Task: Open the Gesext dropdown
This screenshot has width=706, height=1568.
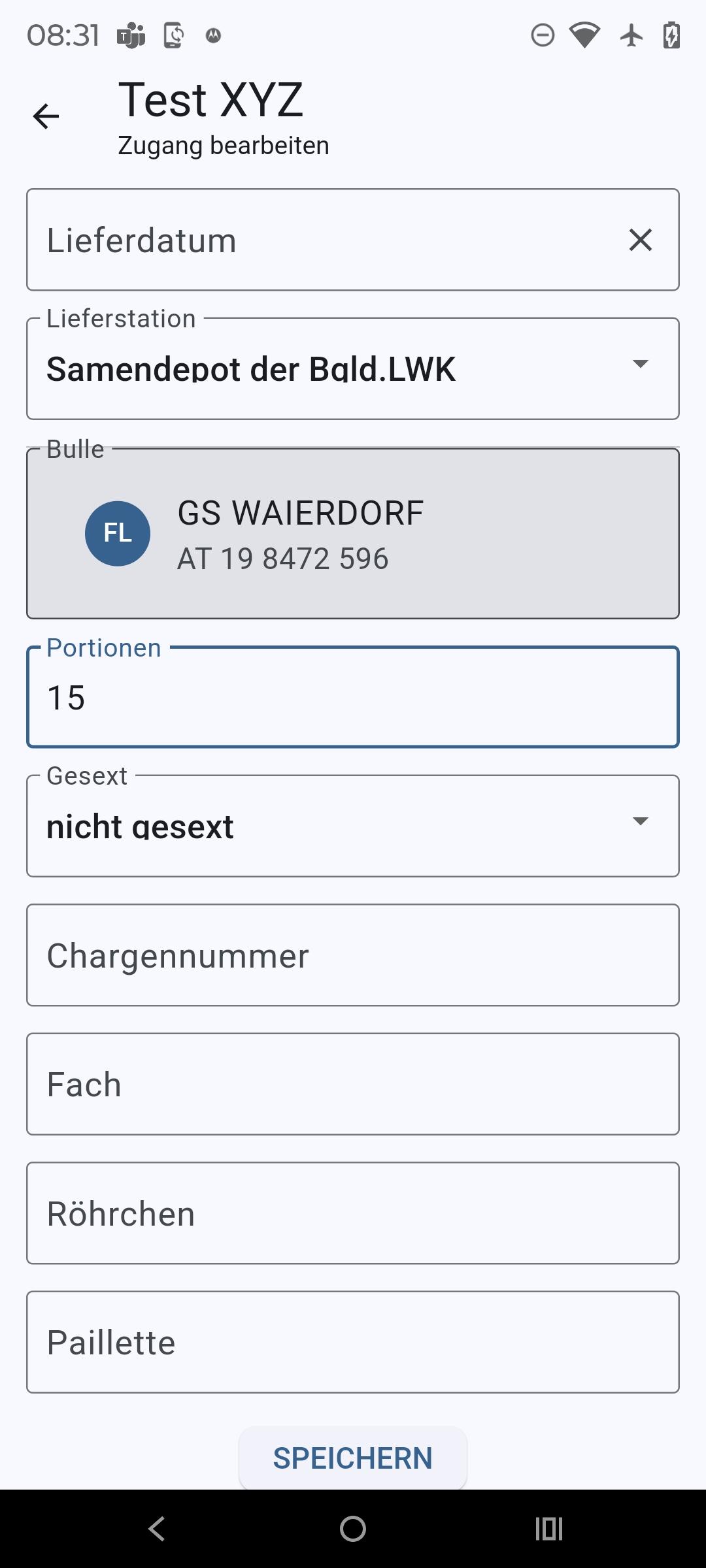Action: 353,826
